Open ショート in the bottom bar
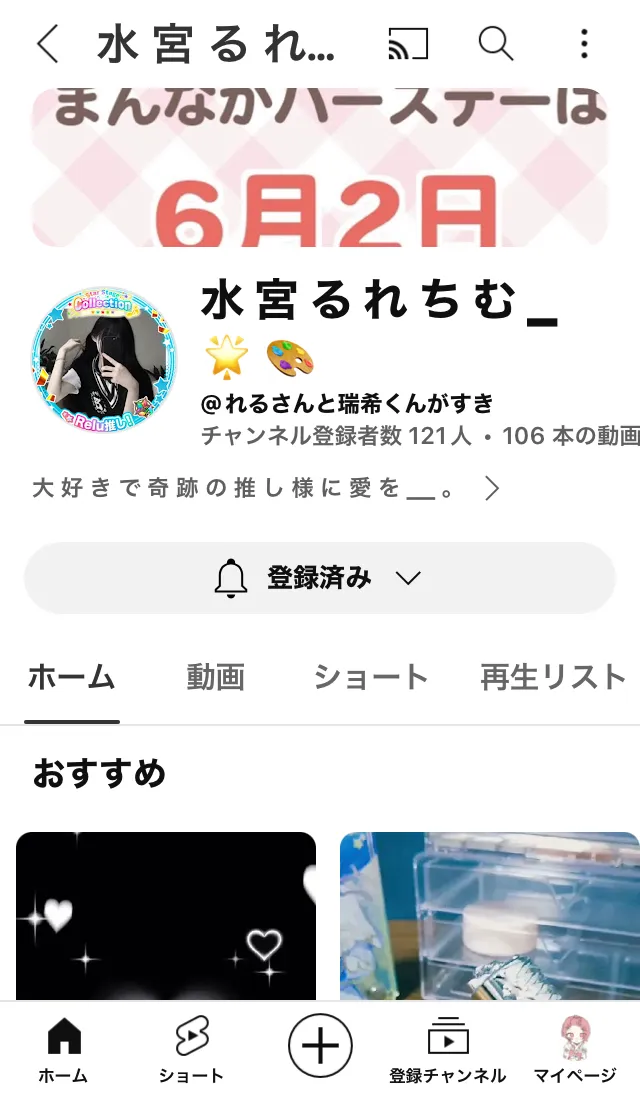640x1096 pixels. pos(191,1049)
